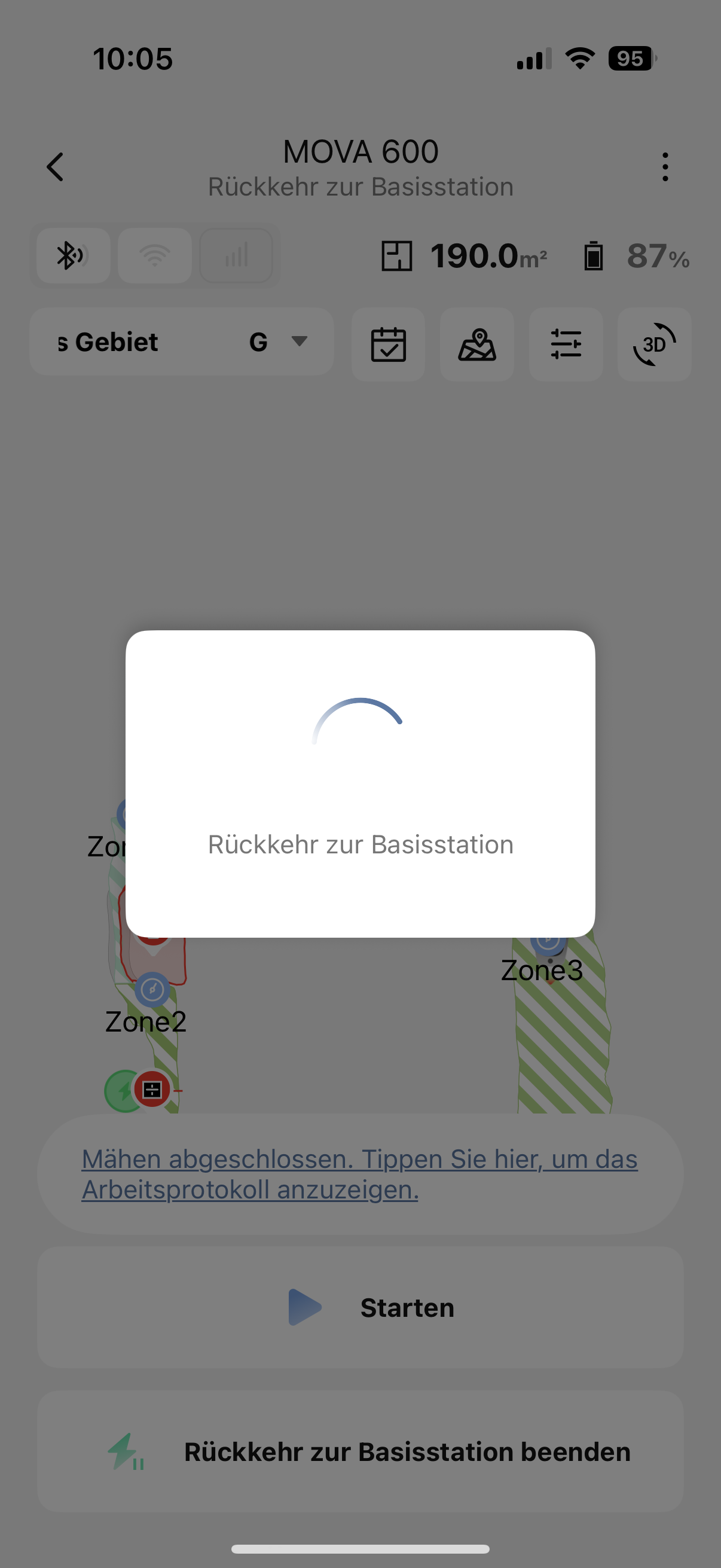Switch to the 3D map view
Image resolution: width=721 pixels, height=1568 pixels.
pyautogui.click(x=654, y=344)
